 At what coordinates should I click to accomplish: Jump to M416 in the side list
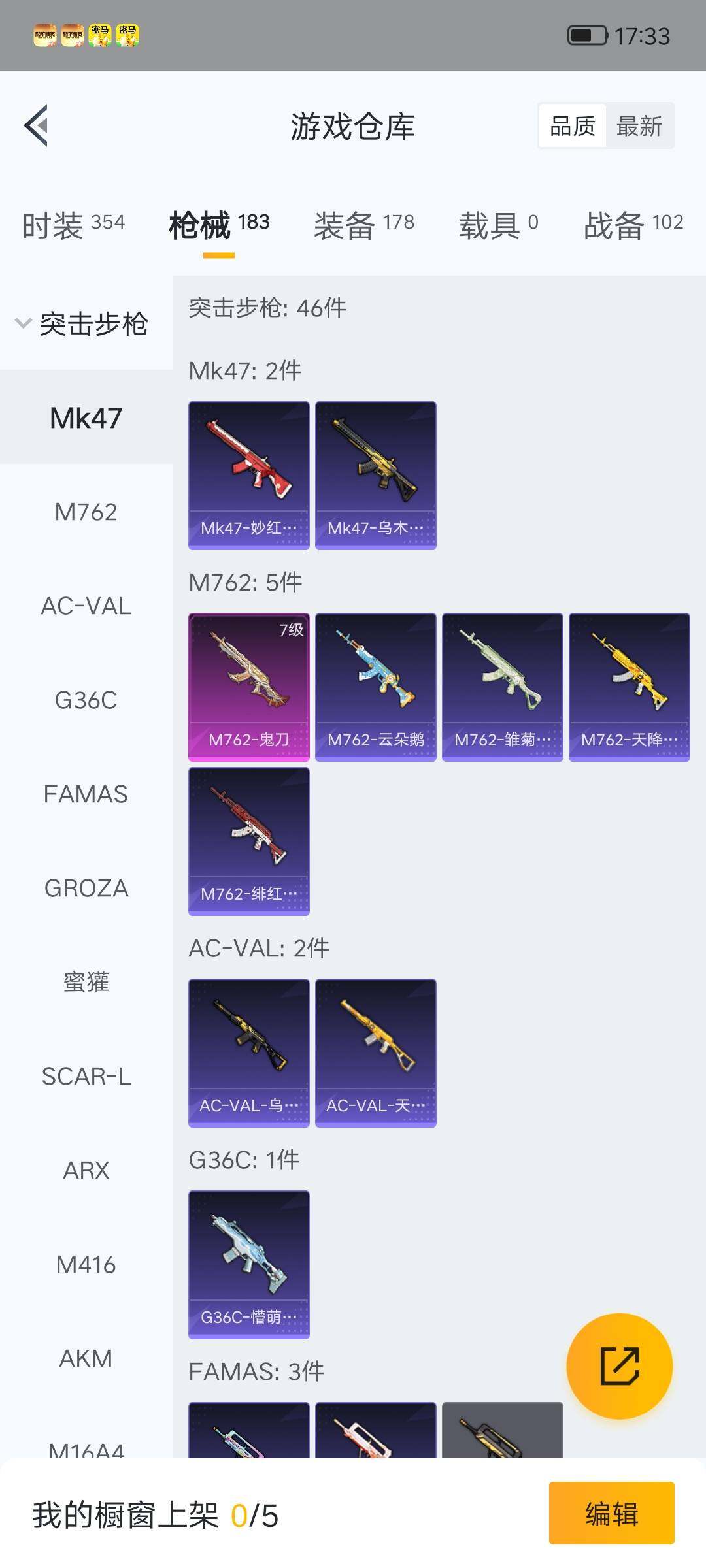[86, 1265]
